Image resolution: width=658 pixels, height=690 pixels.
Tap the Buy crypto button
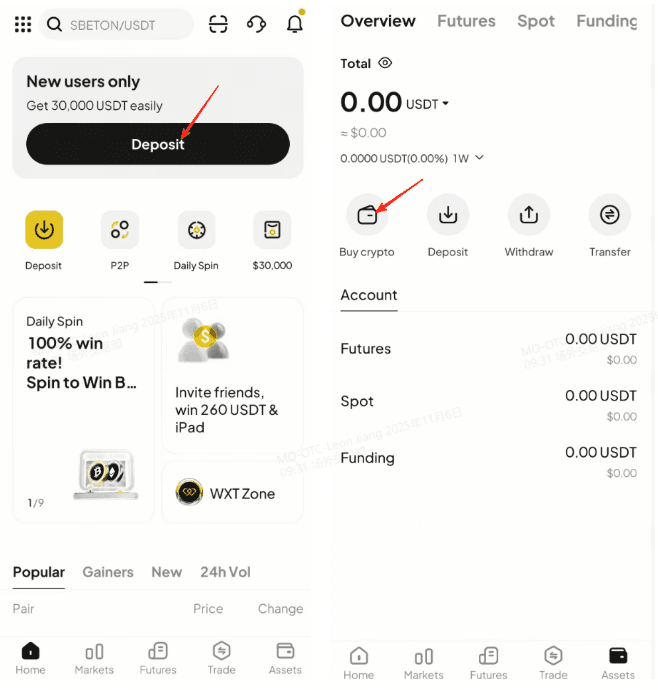pyautogui.click(x=367, y=215)
